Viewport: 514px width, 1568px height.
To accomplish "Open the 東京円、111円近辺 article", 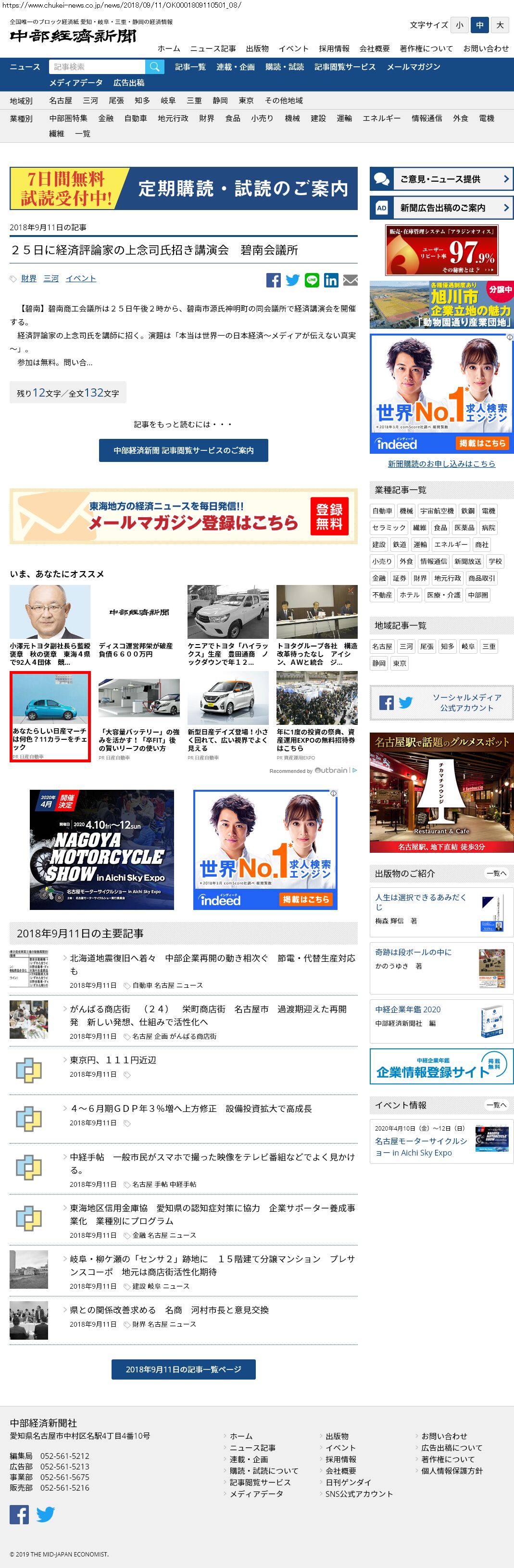I will point(113,1060).
